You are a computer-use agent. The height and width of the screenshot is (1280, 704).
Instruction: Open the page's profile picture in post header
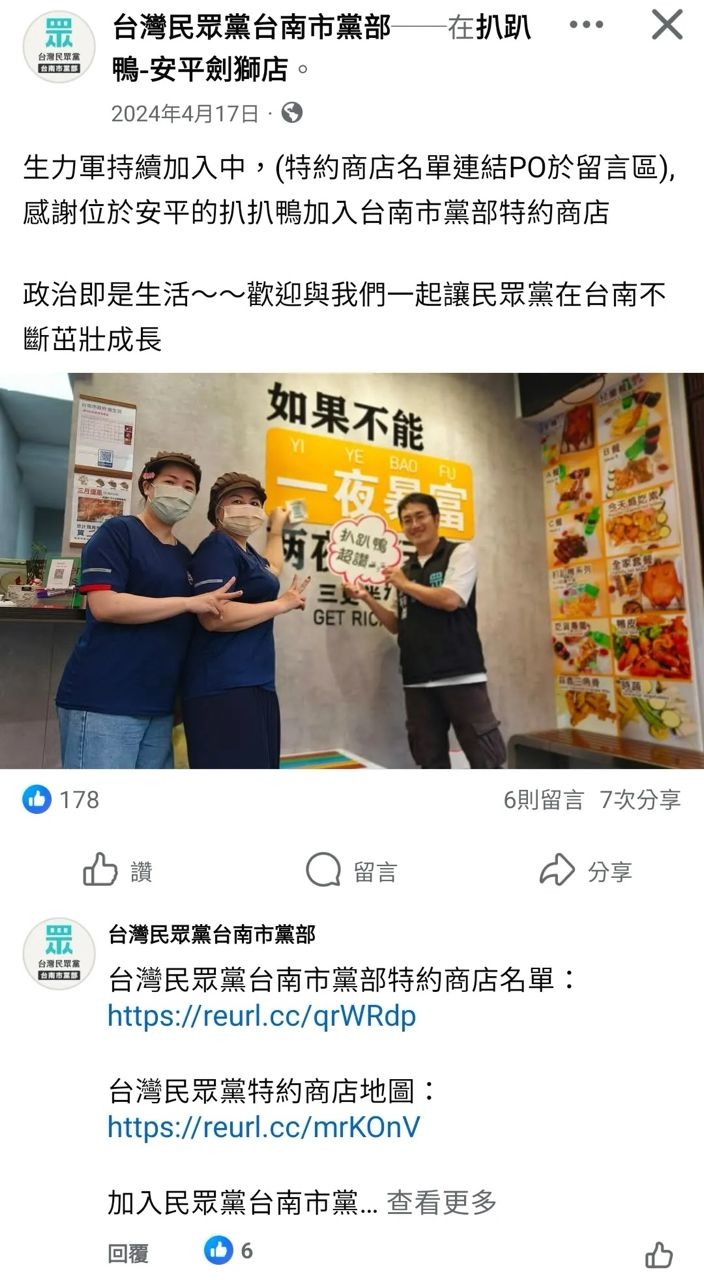(x=59, y=46)
